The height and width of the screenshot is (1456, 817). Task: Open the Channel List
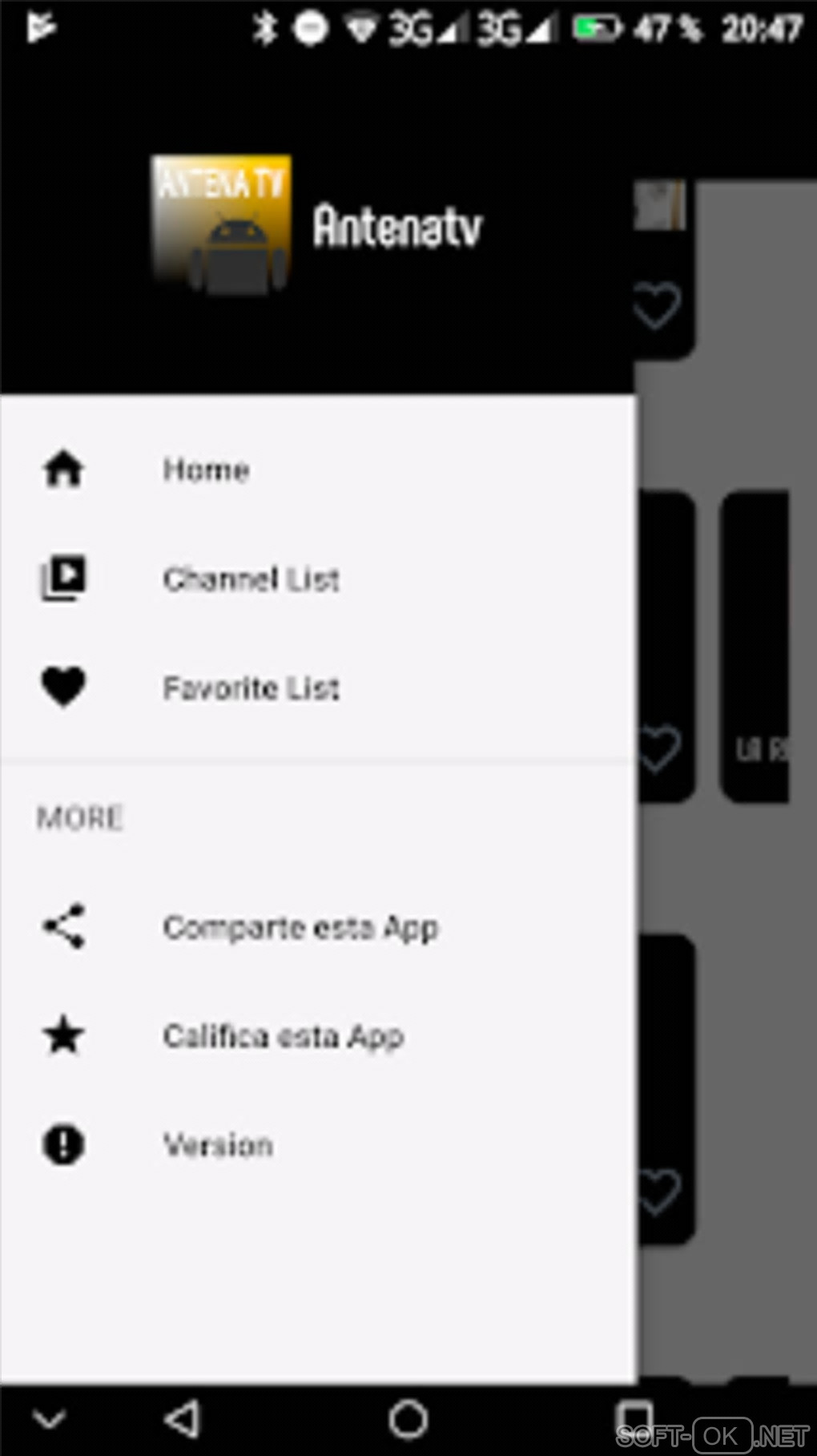pyautogui.click(x=251, y=579)
